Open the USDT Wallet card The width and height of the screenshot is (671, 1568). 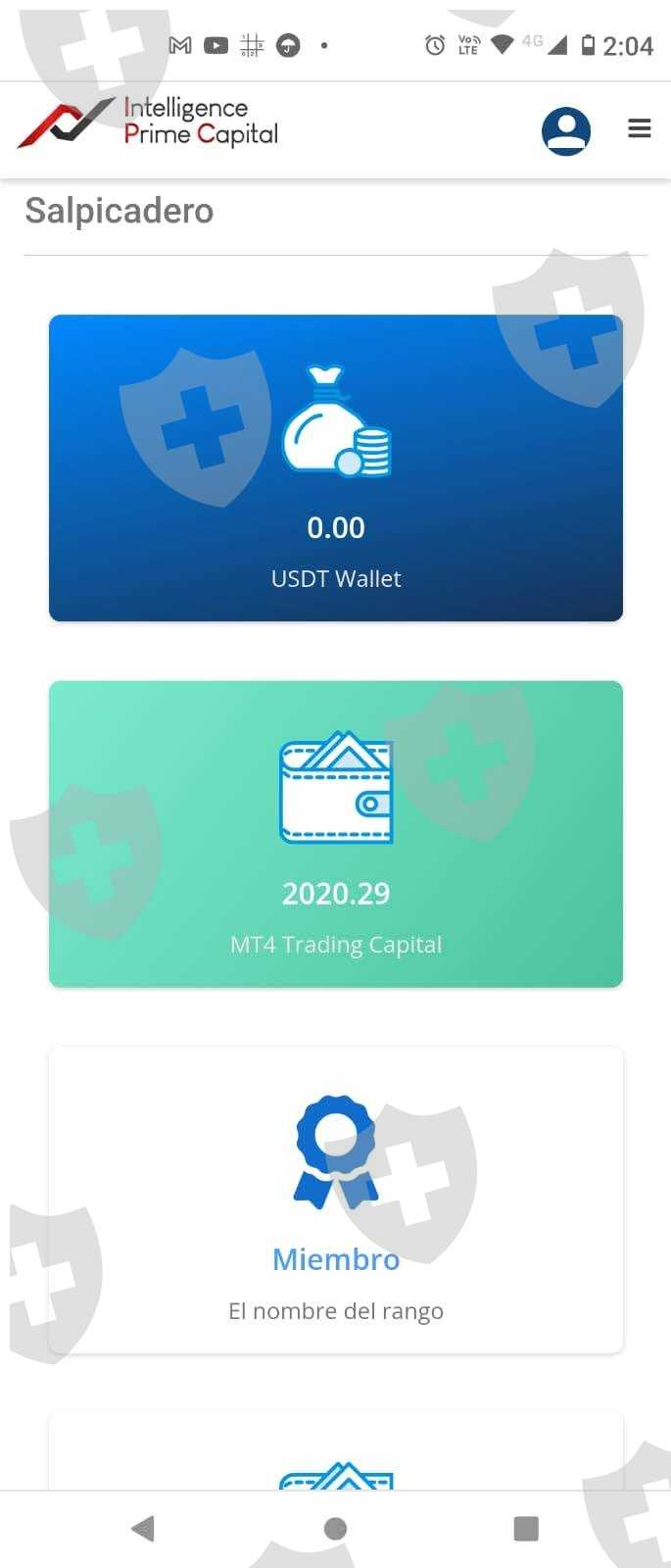tap(336, 467)
